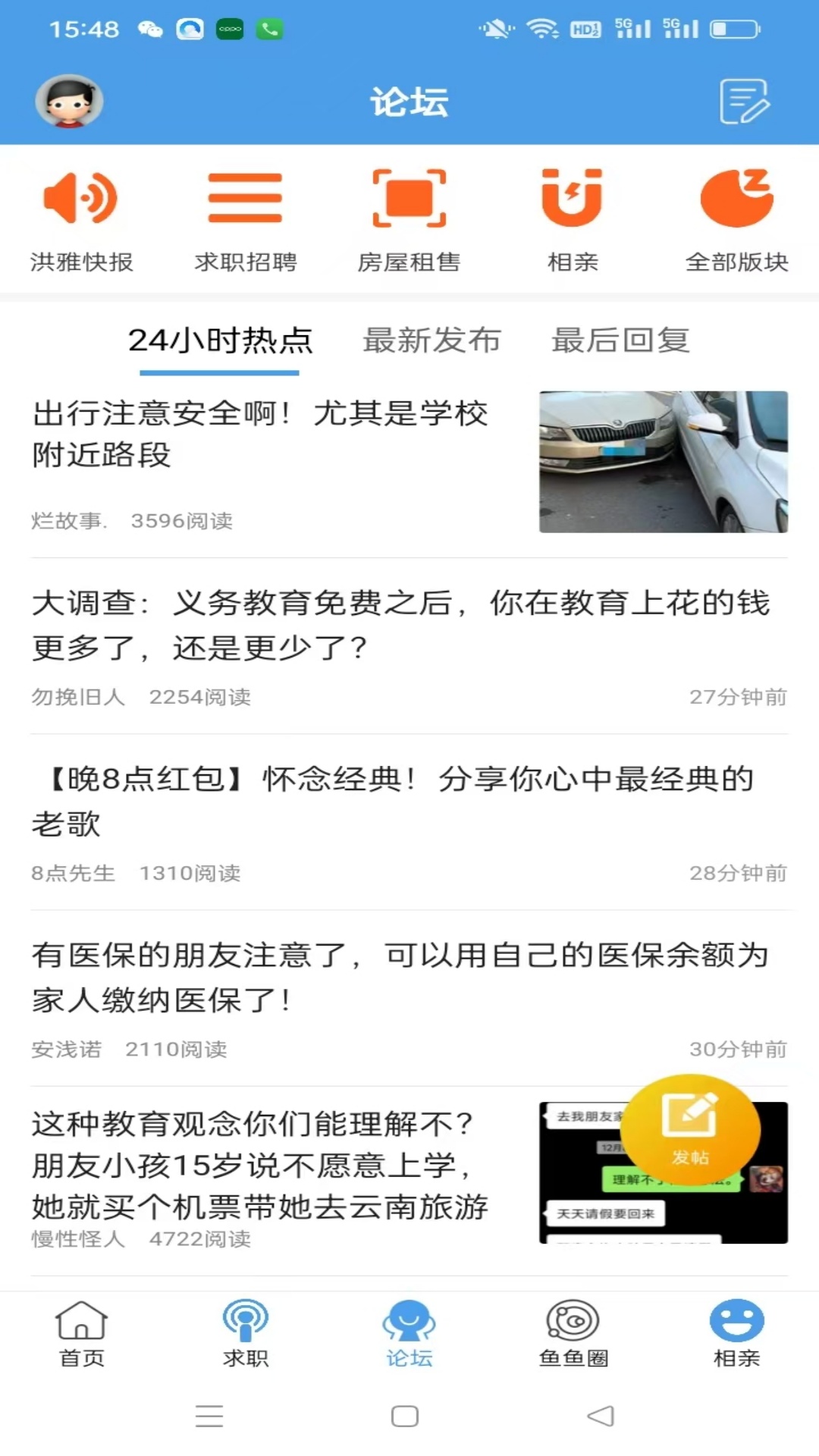Switch to the 最新发布 tab
The image size is (819, 1456).
pyautogui.click(x=431, y=341)
